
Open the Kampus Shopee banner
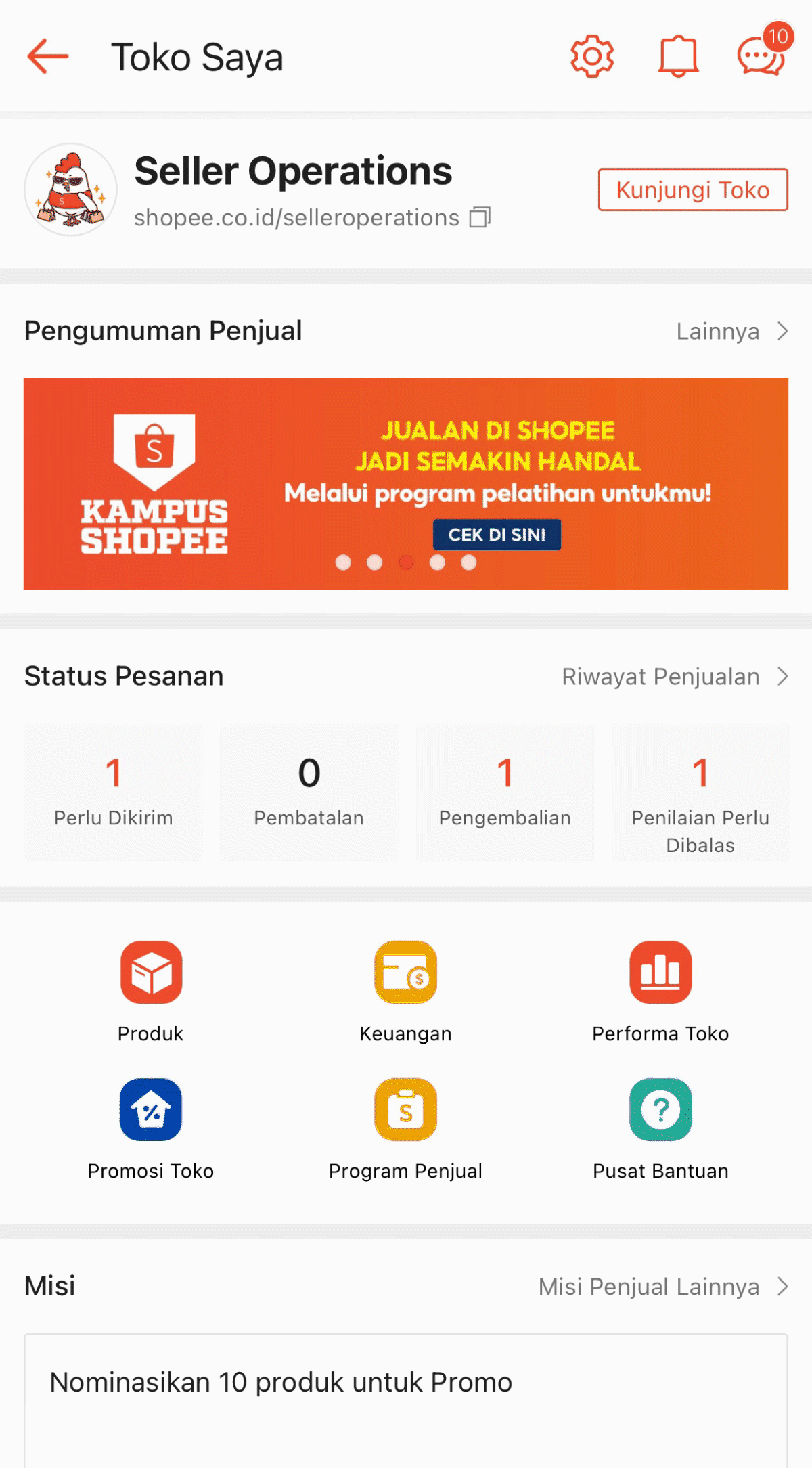point(406,483)
